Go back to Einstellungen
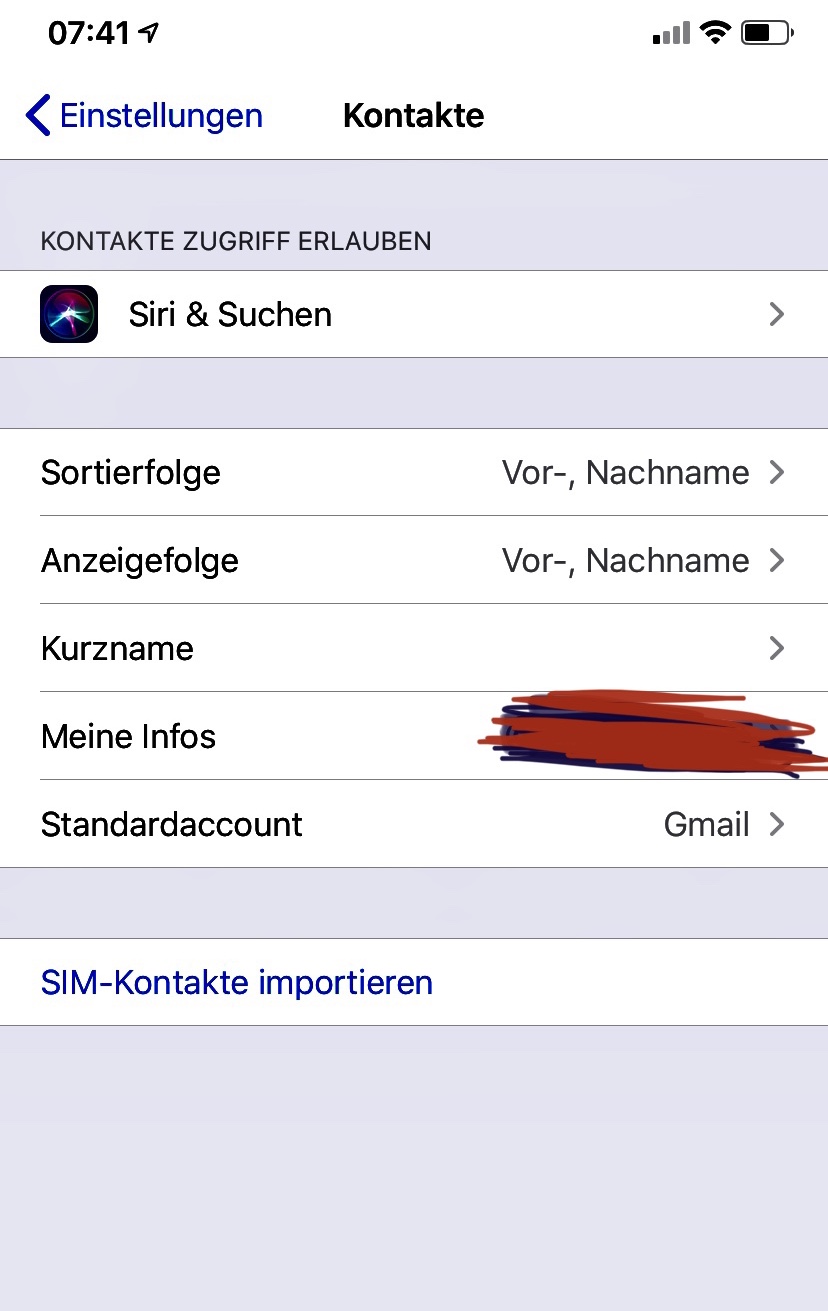 tap(145, 116)
